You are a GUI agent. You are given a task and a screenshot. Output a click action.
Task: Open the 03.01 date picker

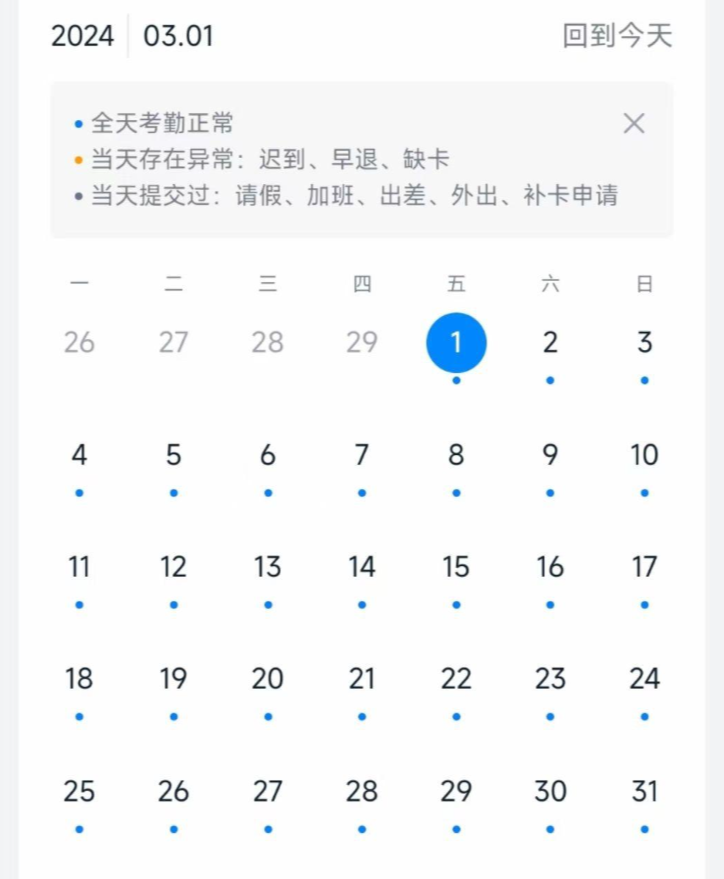pos(179,37)
